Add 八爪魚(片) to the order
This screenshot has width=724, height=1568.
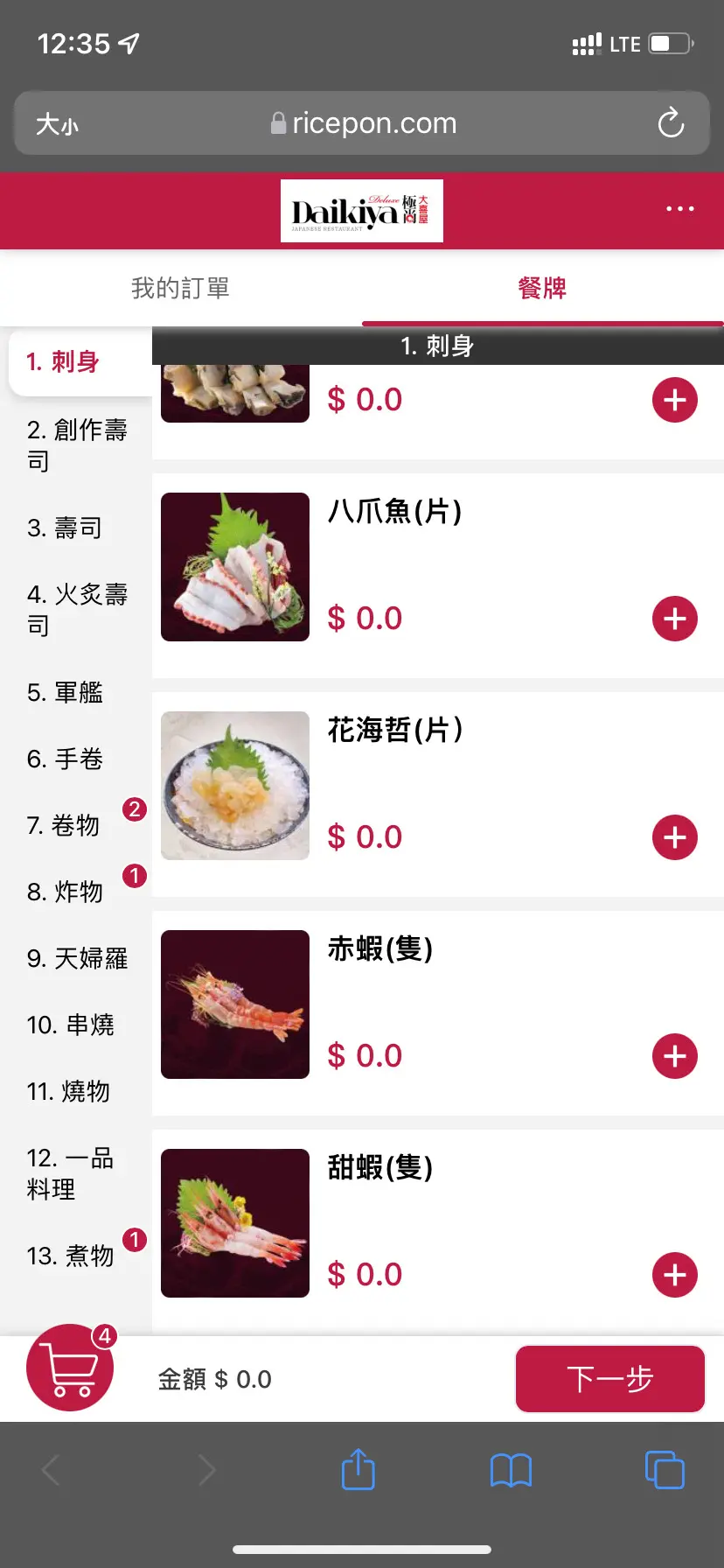tap(674, 619)
